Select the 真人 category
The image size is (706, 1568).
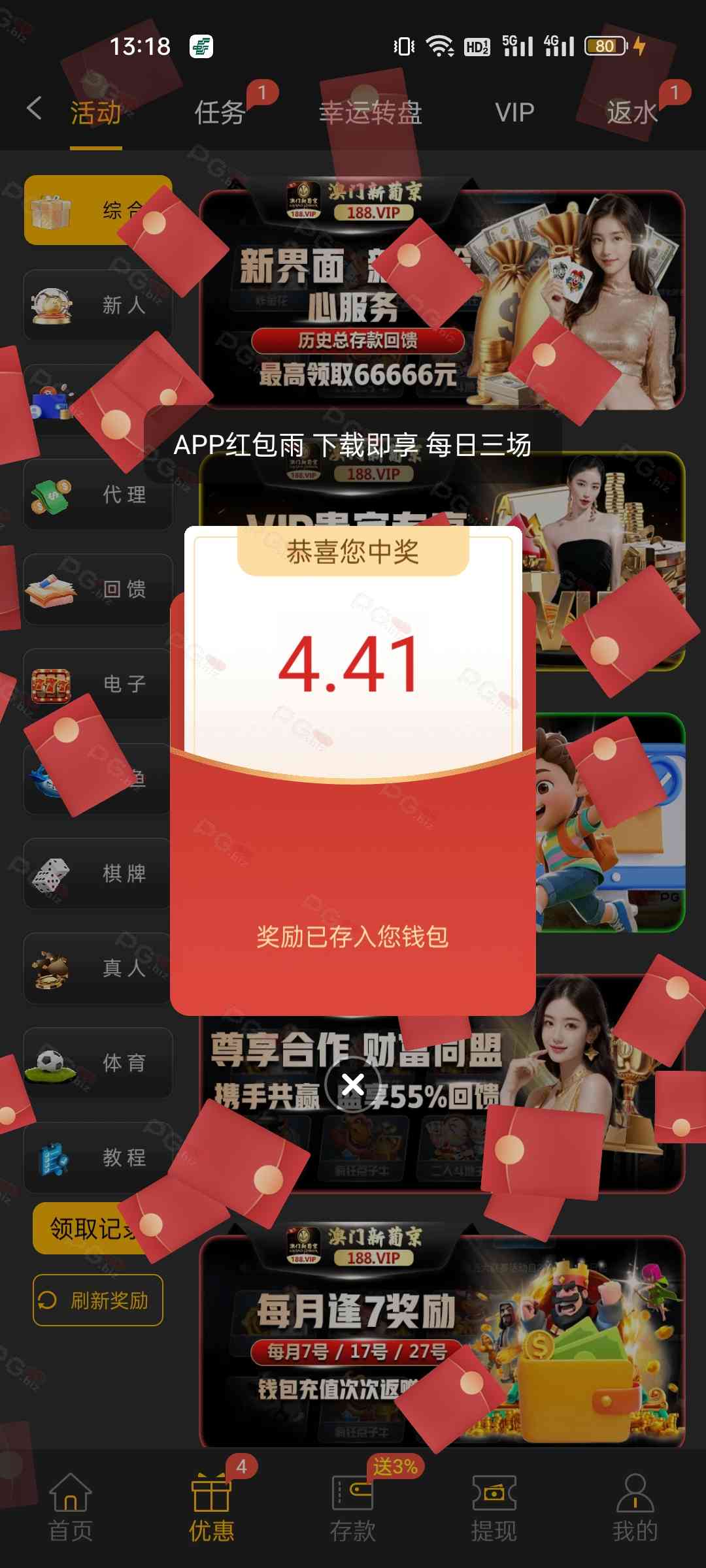(98, 968)
